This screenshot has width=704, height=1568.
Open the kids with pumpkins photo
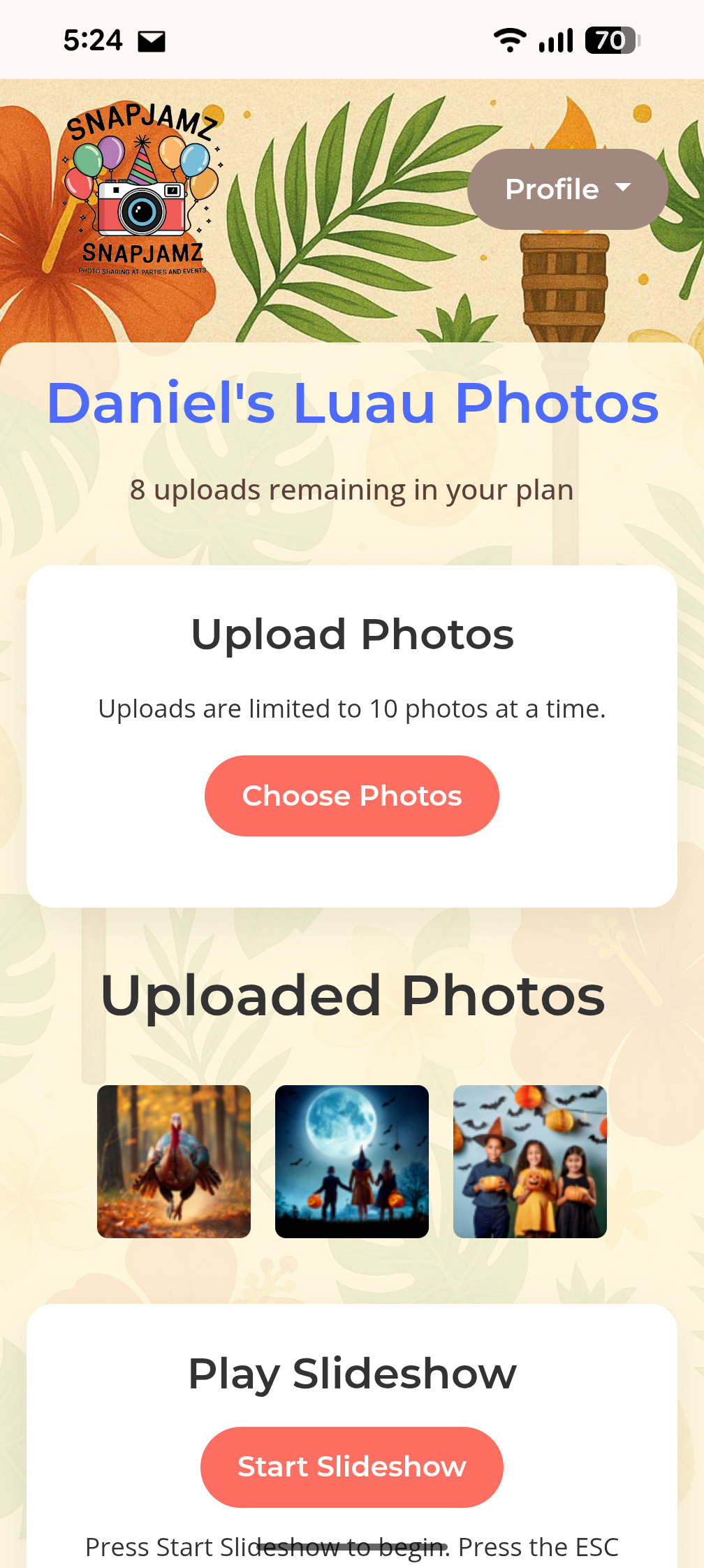pyautogui.click(x=529, y=1161)
